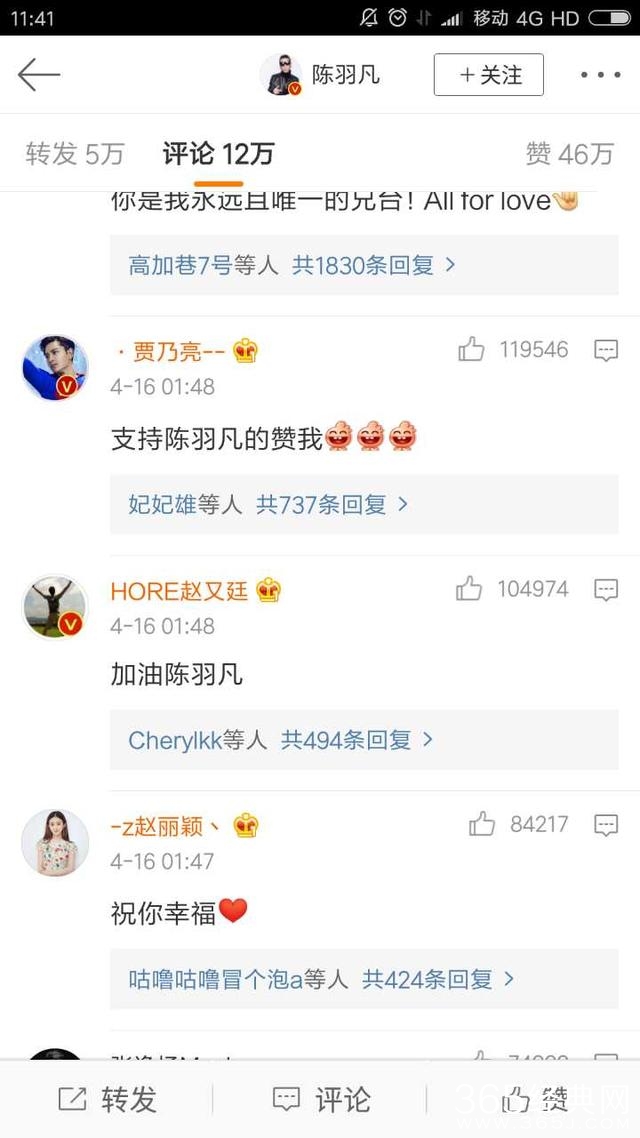The height and width of the screenshot is (1138, 640).
Task: Select the 评论 12万 tab
Action: pos(218,153)
